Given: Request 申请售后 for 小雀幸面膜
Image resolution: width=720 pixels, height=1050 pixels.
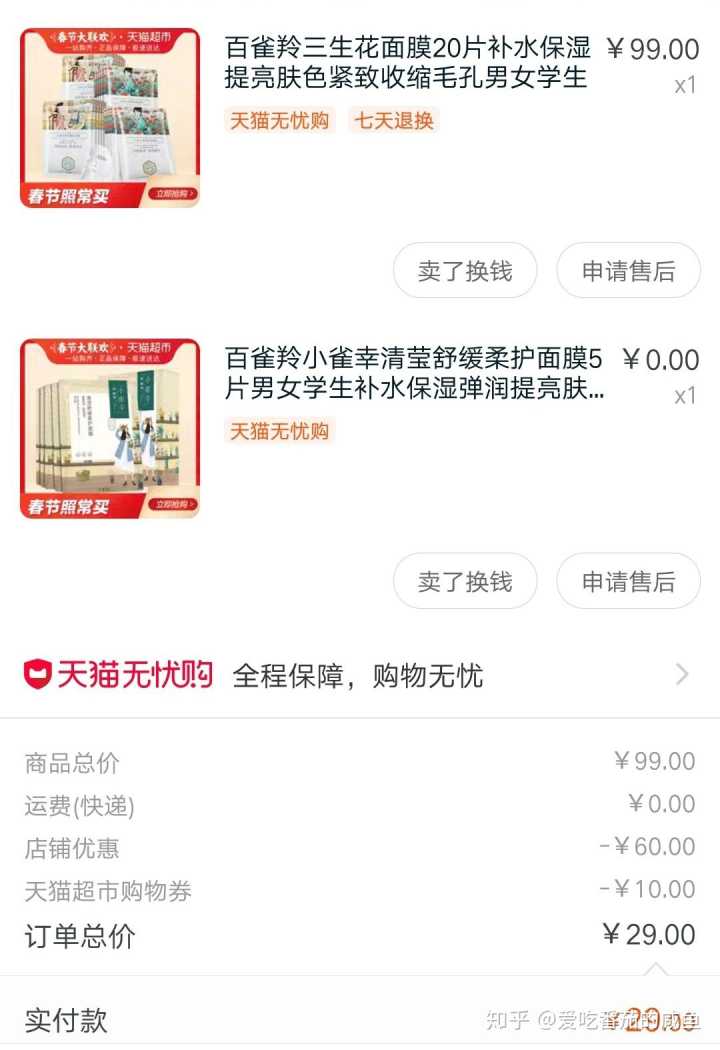Looking at the screenshot, I should pyautogui.click(x=628, y=581).
